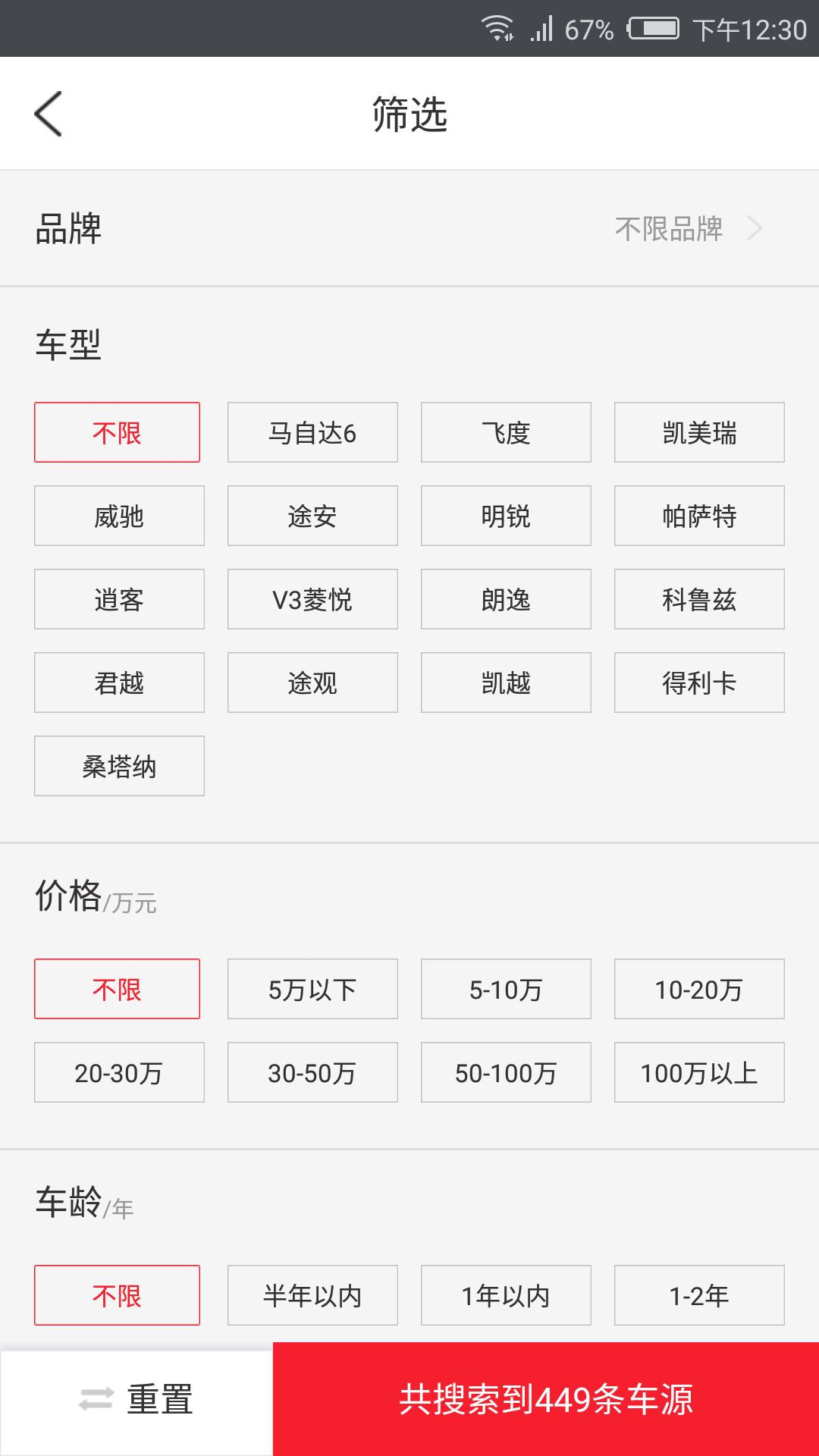Screen dimensions: 819x1456
Task: Select 不限 under 车型 section
Action: [x=117, y=431]
